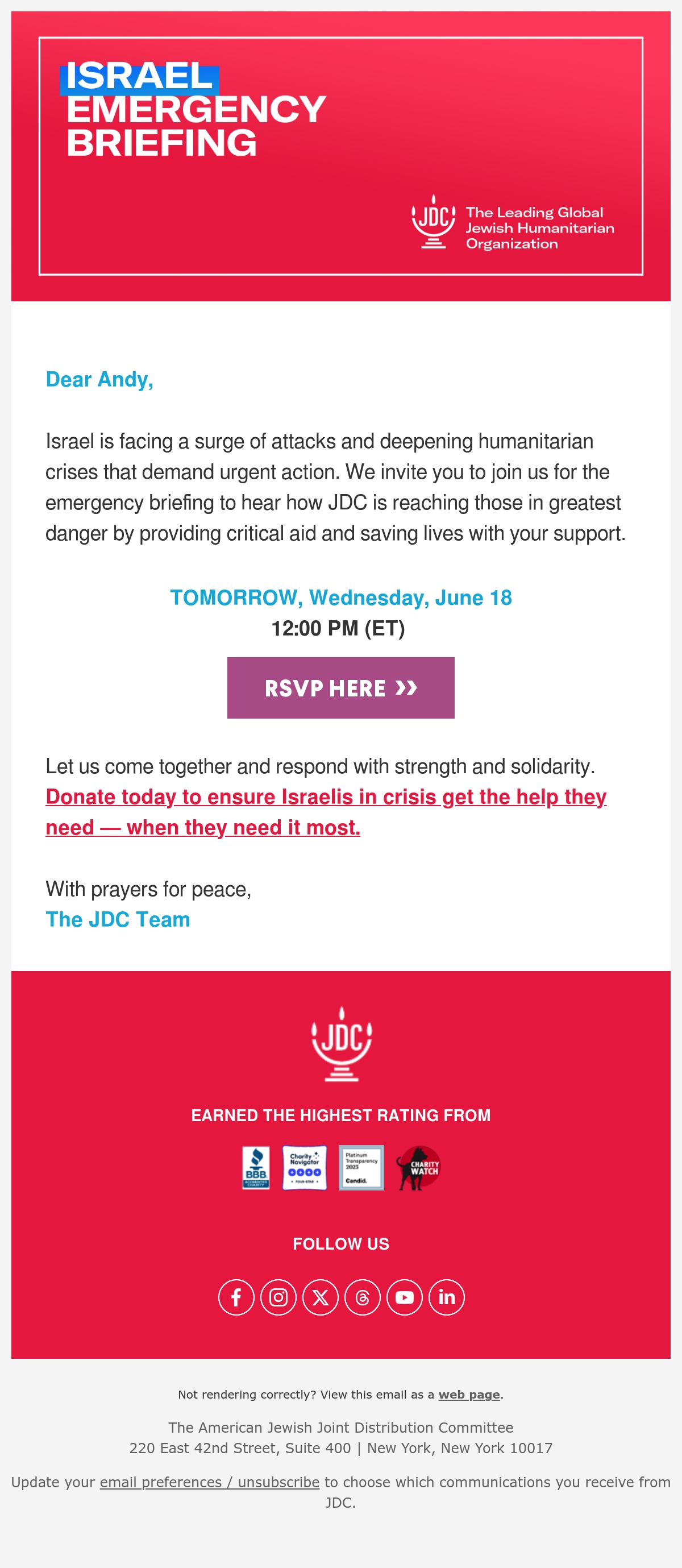The width and height of the screenshot is (682, 1568).
Task: View this email as a web page
Action: (469, 1394)
